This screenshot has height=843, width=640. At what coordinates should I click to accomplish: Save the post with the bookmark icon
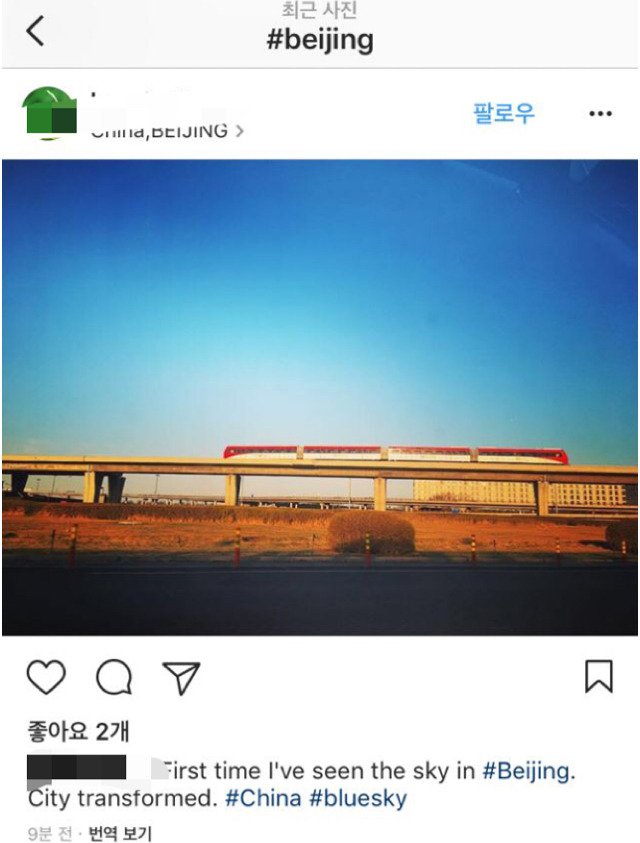(598, 677)
